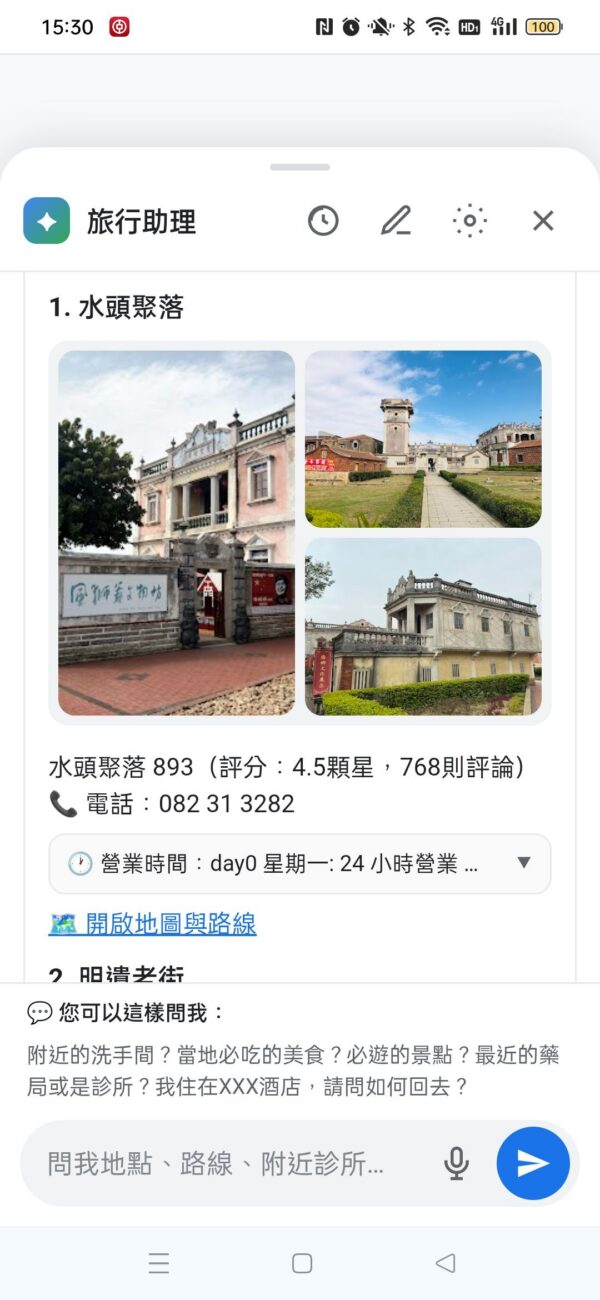Open the chat history clock icon
Screen dimensions: 600x1300
coord(323,221)
